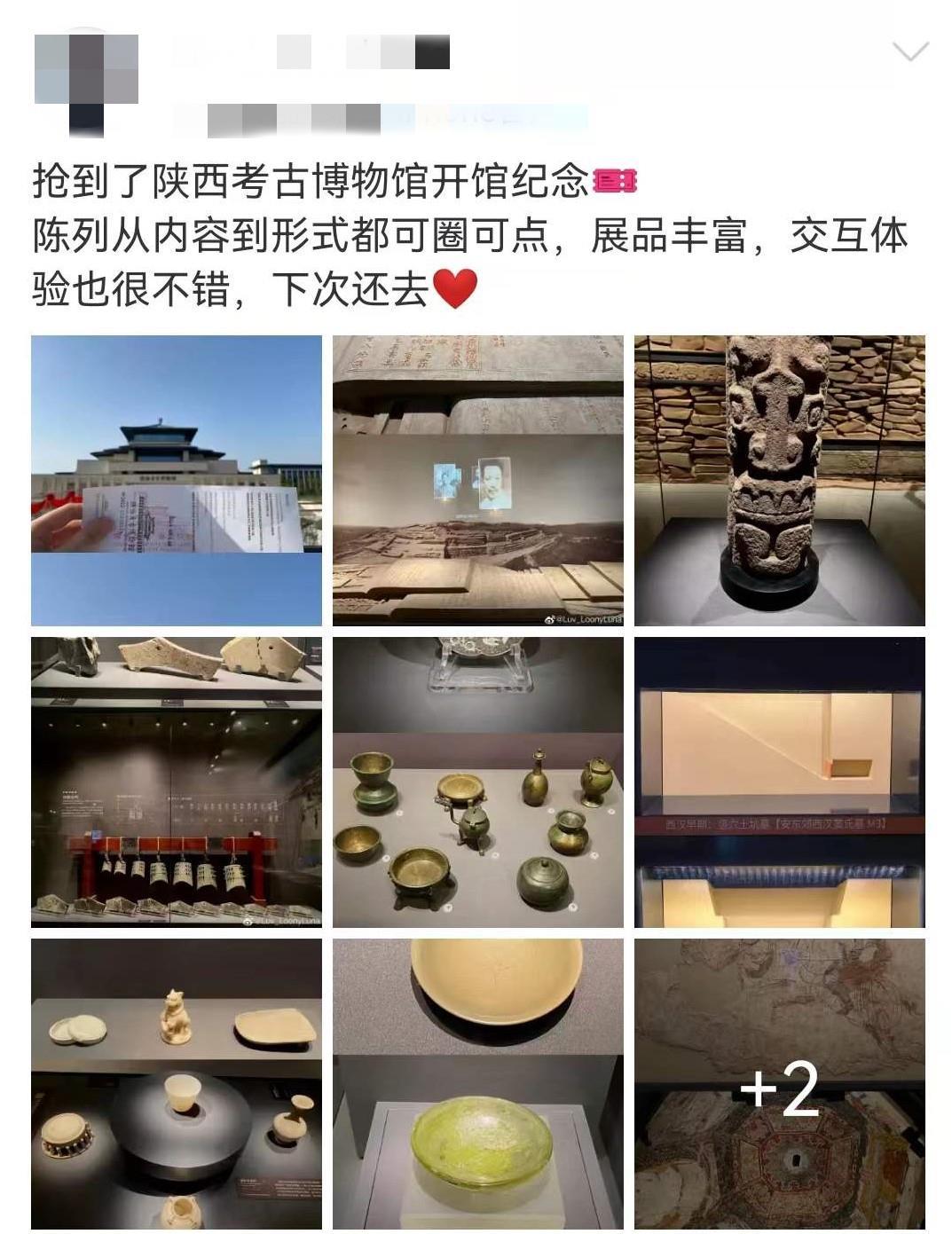View the bronze vessels collection photo
Screen dimensions: 952x1234
[478, 782]
